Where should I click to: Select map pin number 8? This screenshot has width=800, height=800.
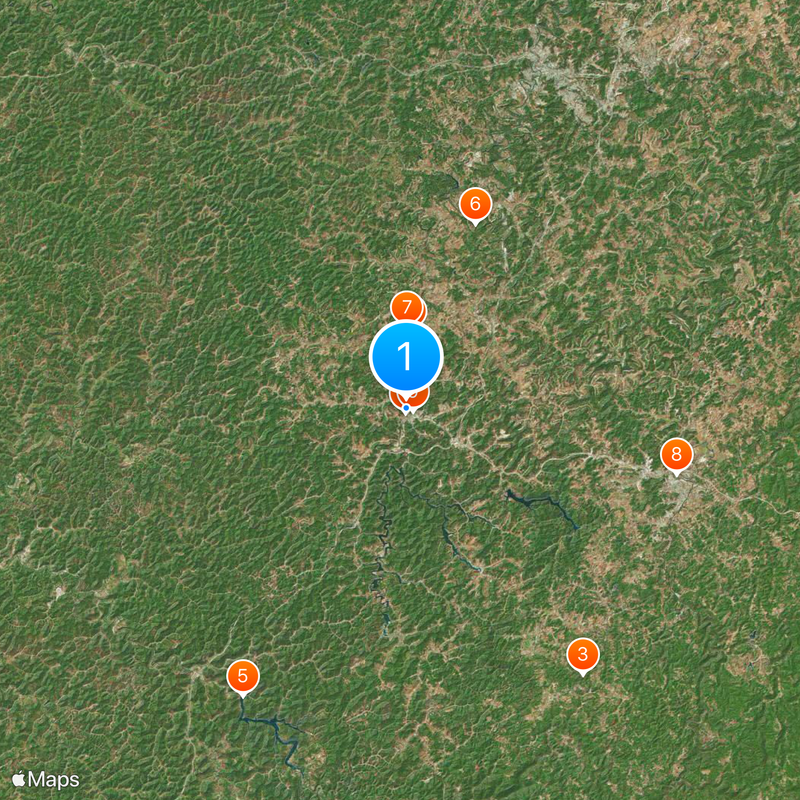(x=676, y=455)
